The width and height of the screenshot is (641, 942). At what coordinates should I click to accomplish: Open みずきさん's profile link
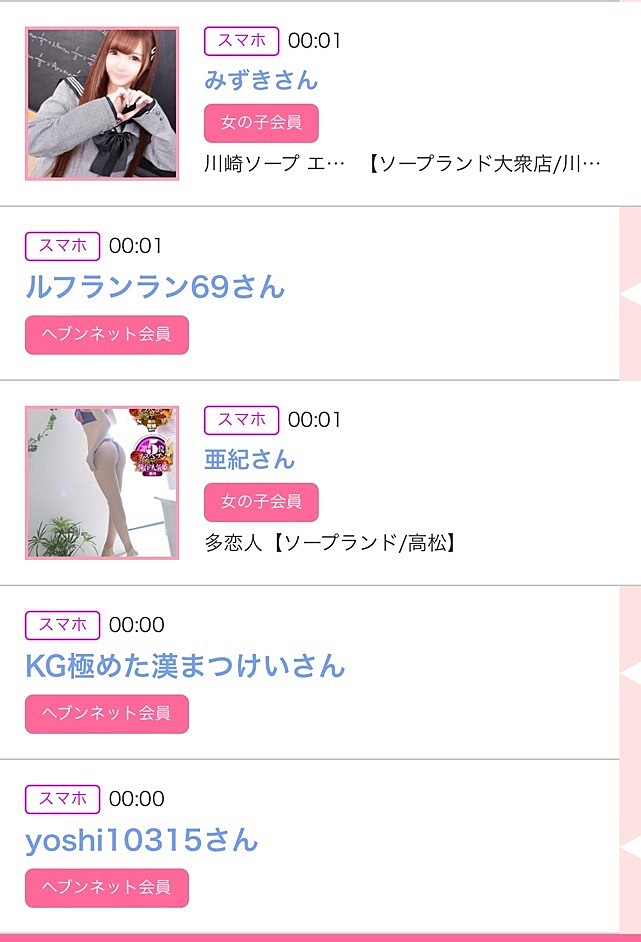coord(260,80)
